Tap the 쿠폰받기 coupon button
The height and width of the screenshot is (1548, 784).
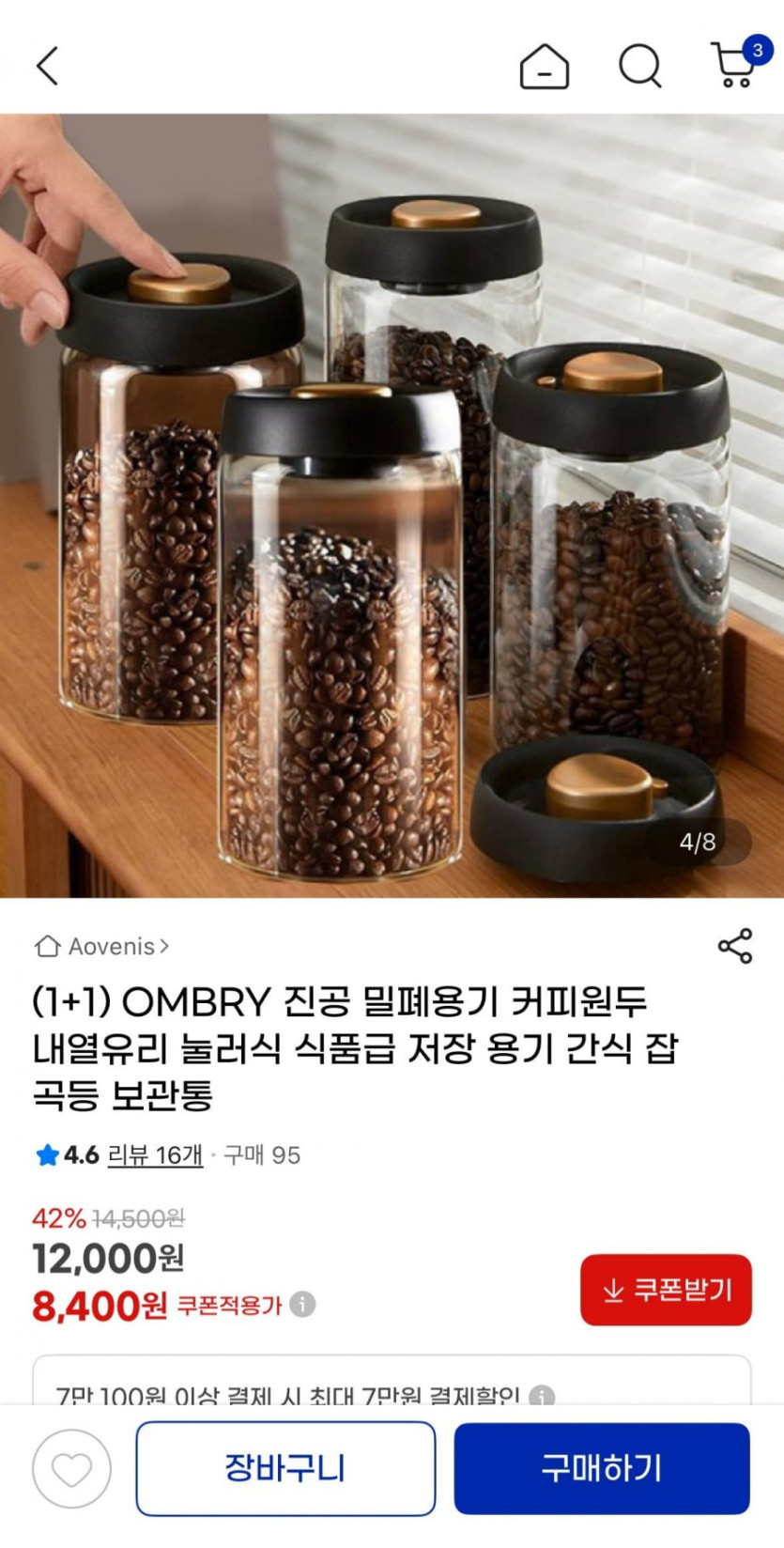click(x=666, y=1290)
